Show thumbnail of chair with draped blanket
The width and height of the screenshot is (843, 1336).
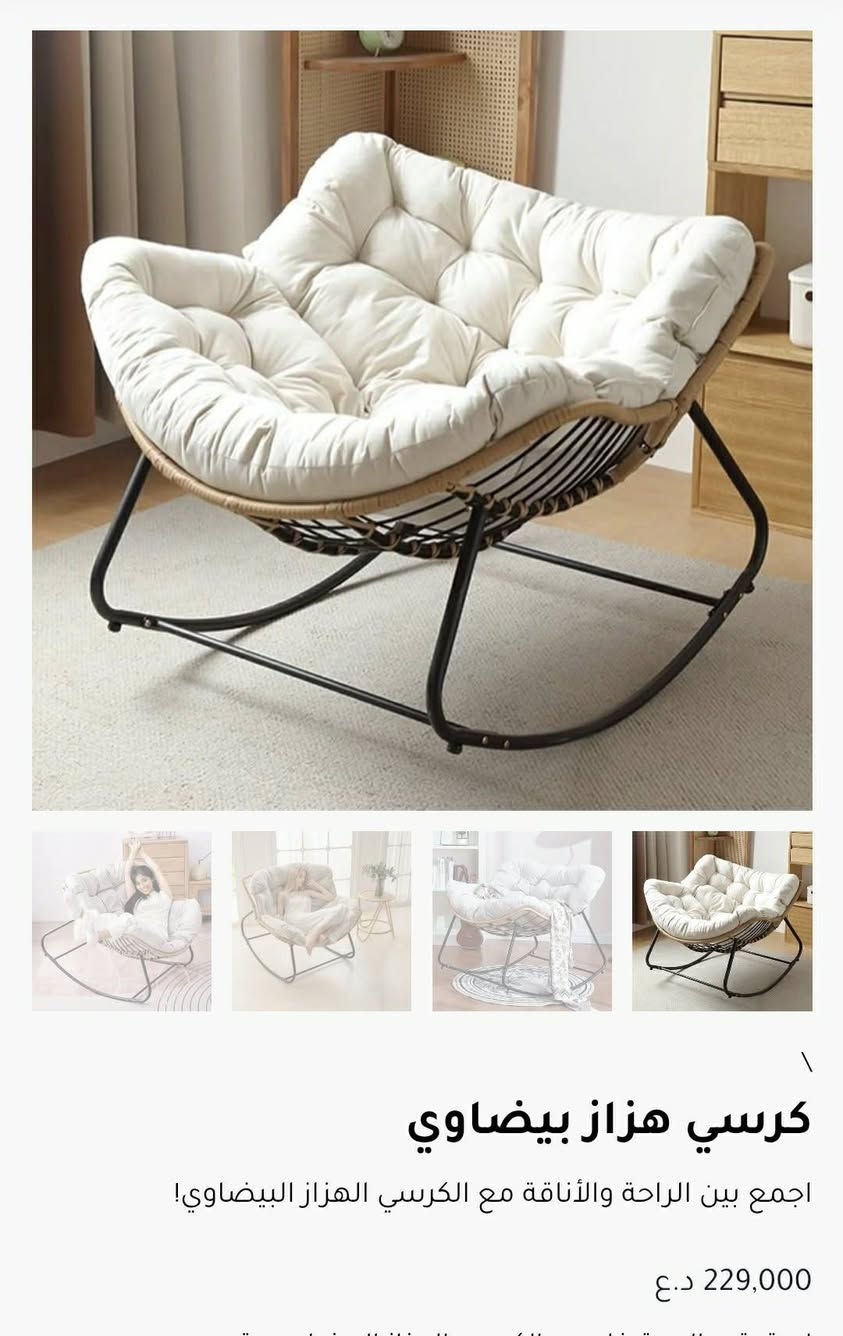521,921
